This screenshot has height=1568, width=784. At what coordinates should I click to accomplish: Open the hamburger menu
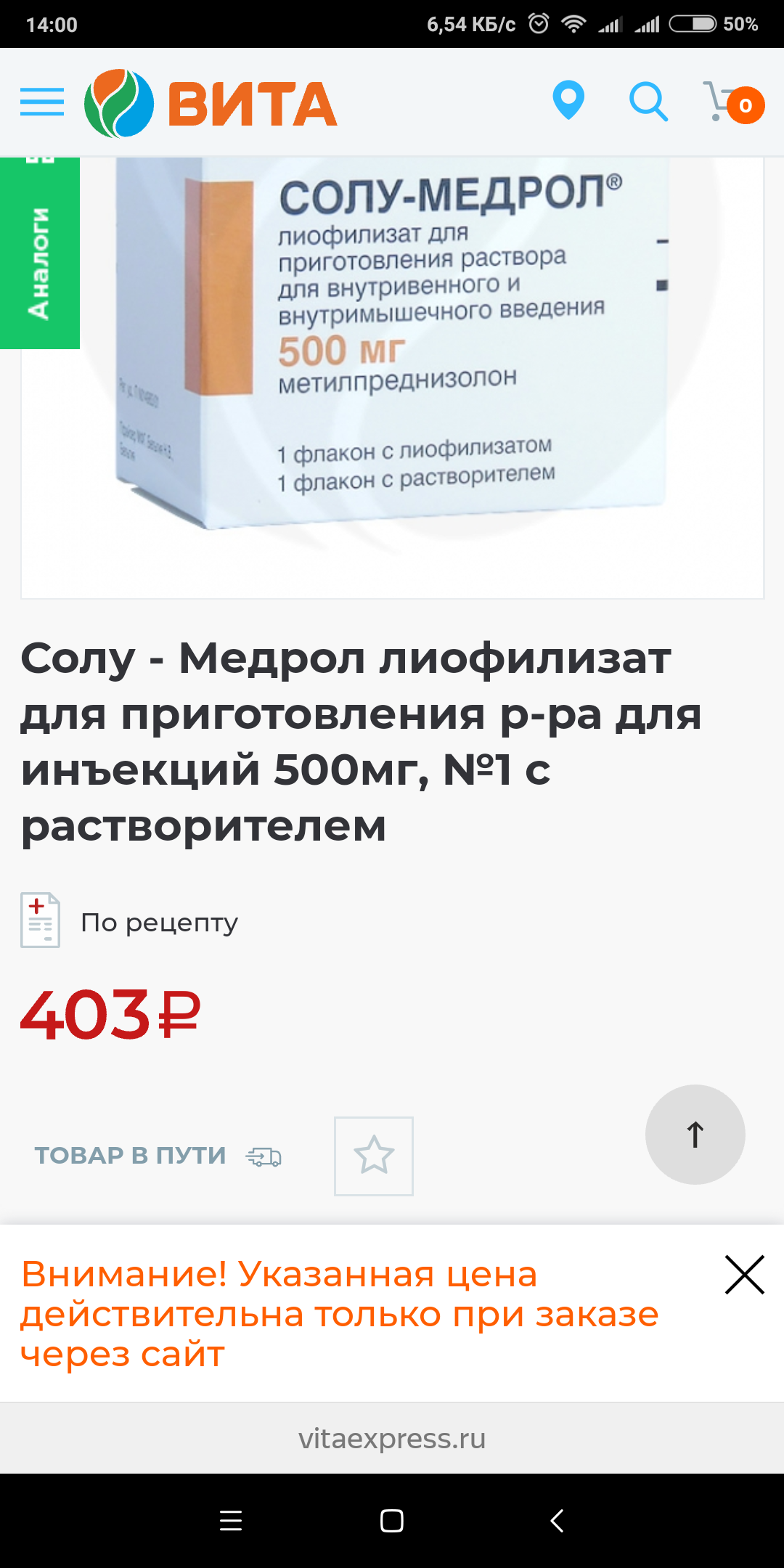pos(42,102)
